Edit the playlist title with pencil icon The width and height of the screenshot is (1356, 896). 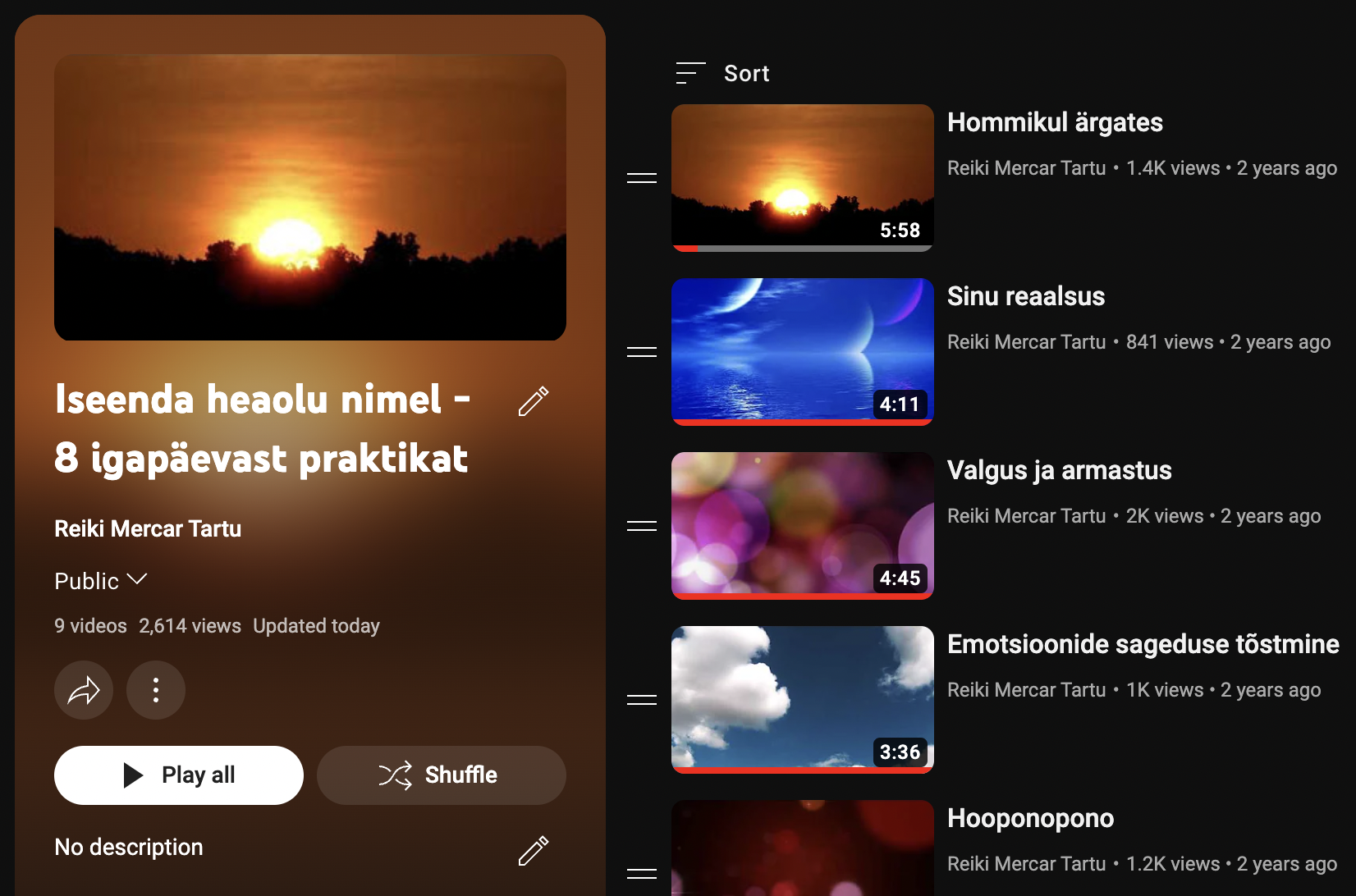pyautogui.click(x=534, y=401)
